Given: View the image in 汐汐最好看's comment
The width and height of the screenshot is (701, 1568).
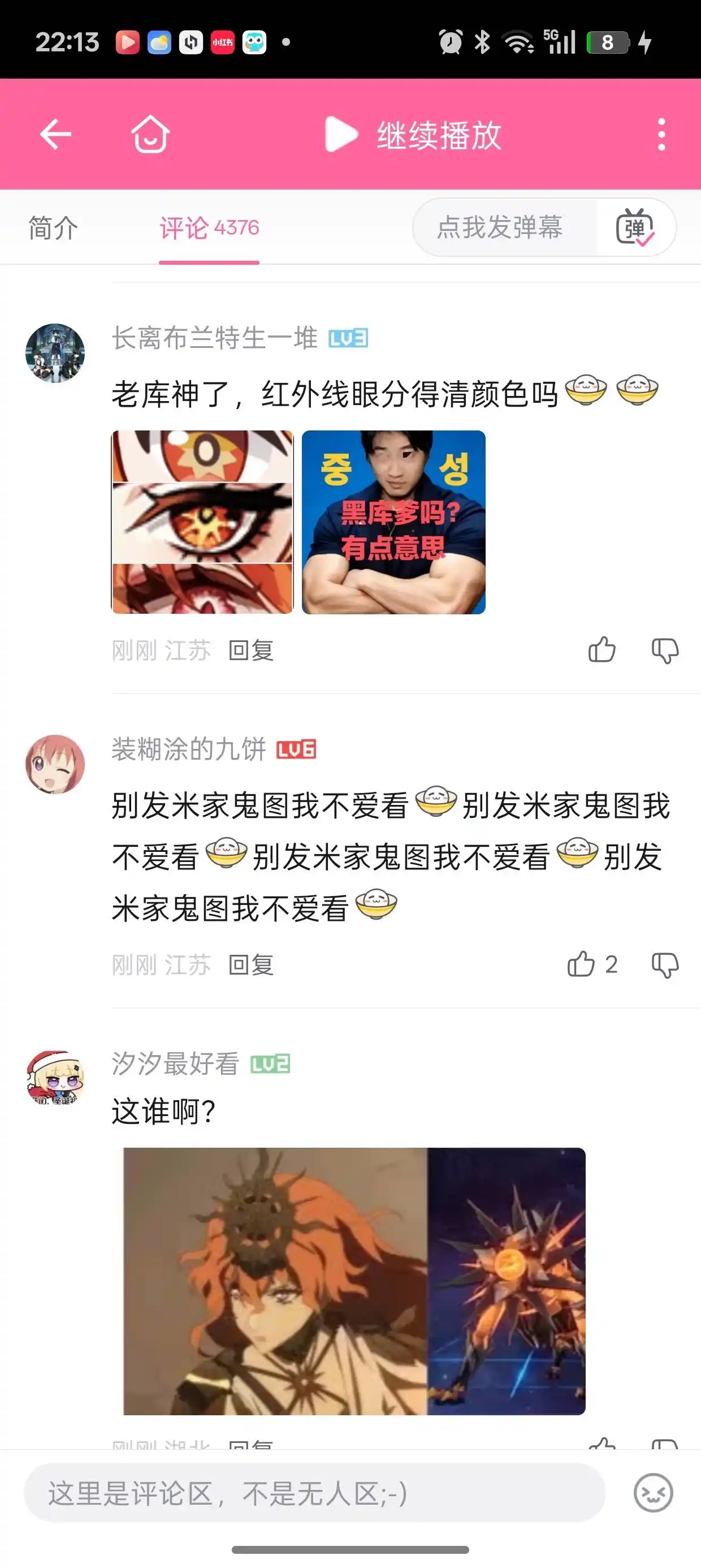Looking at the screenshot, I should coord(354,1281).
